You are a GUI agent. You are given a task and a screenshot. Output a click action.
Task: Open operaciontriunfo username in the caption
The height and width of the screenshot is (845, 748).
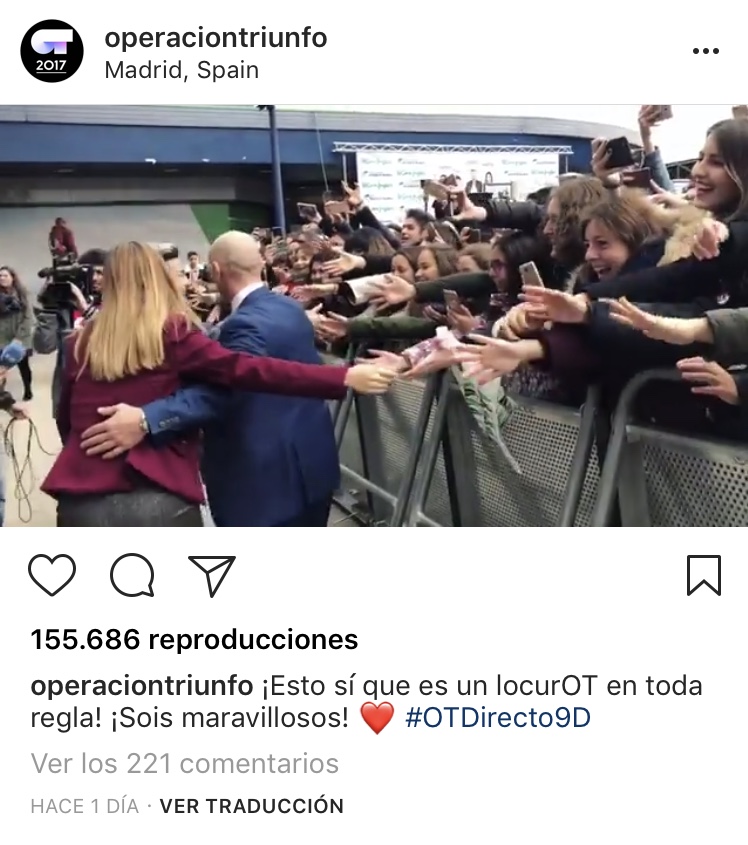142,687
